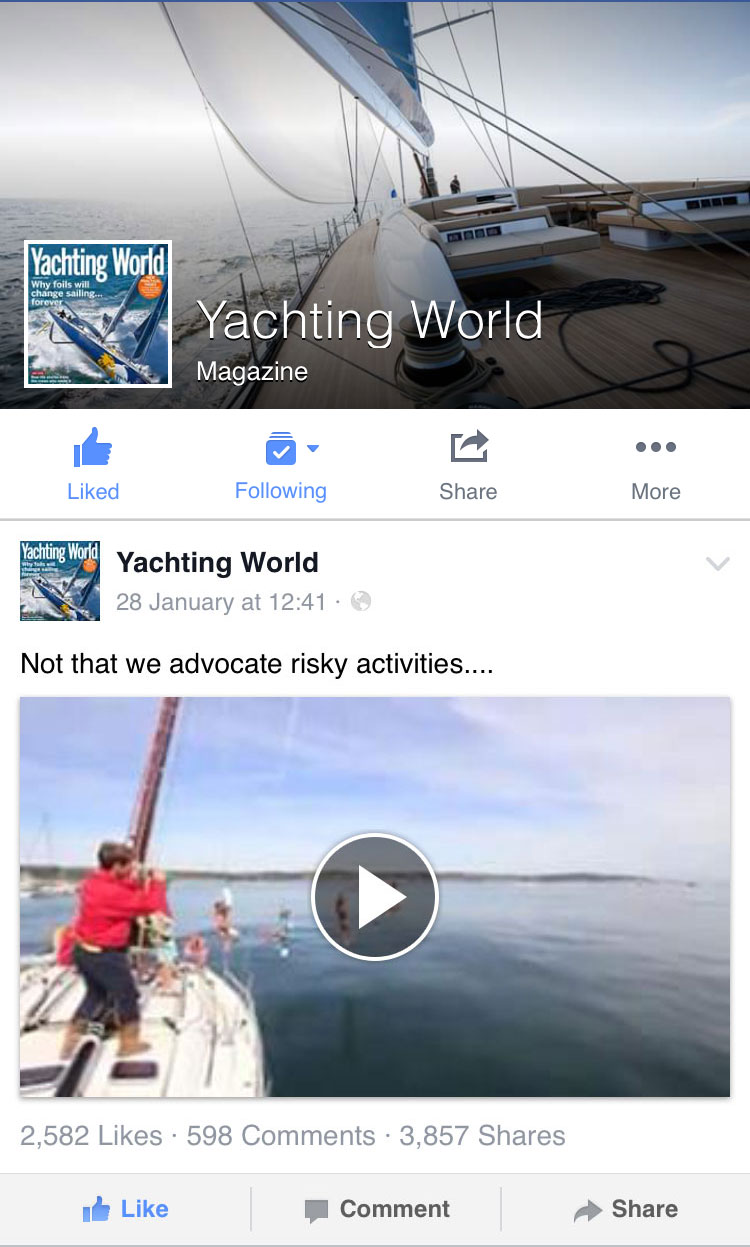Open the Following dropdown
Screen dimensions: 750x1247
click(x=281, y=465)
